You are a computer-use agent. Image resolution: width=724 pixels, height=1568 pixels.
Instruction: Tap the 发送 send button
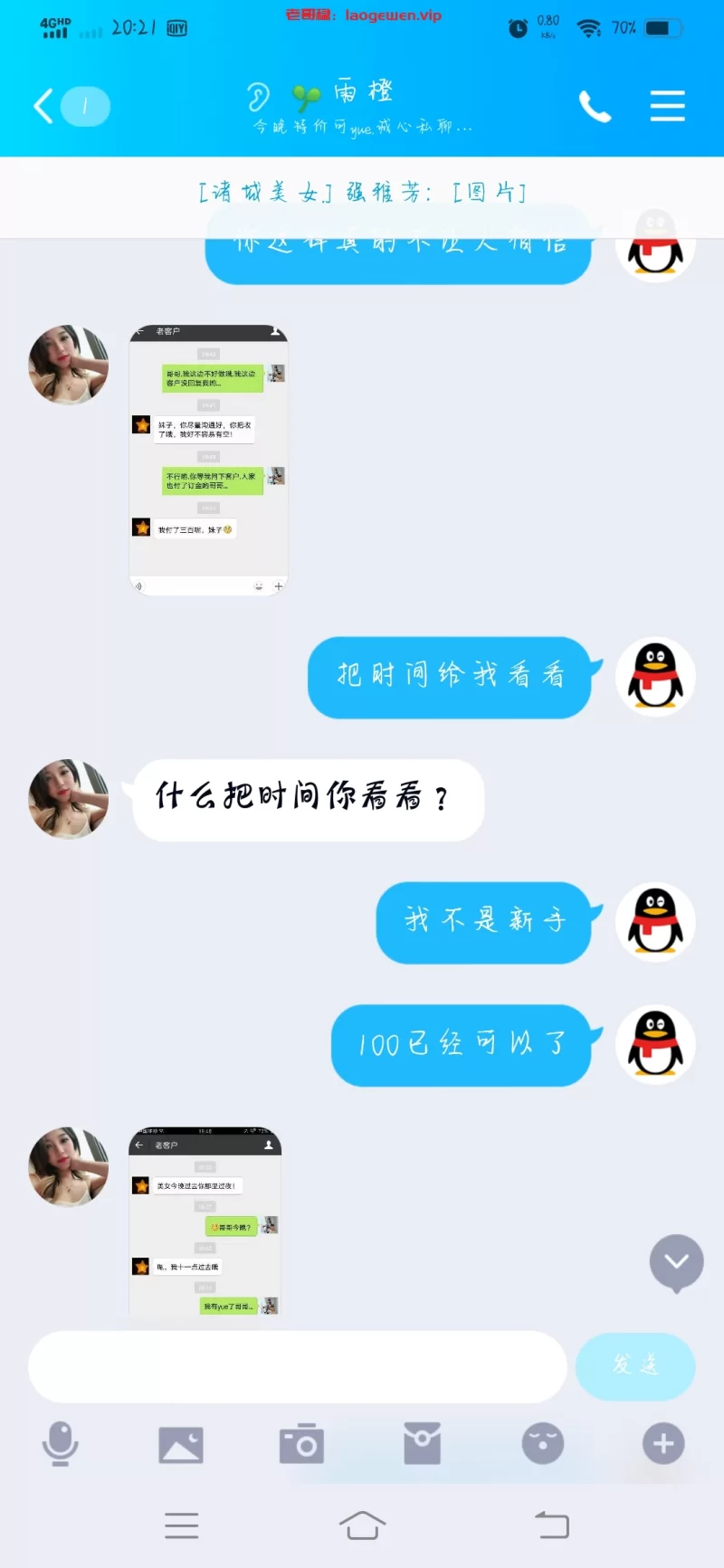coord(635,1365)
